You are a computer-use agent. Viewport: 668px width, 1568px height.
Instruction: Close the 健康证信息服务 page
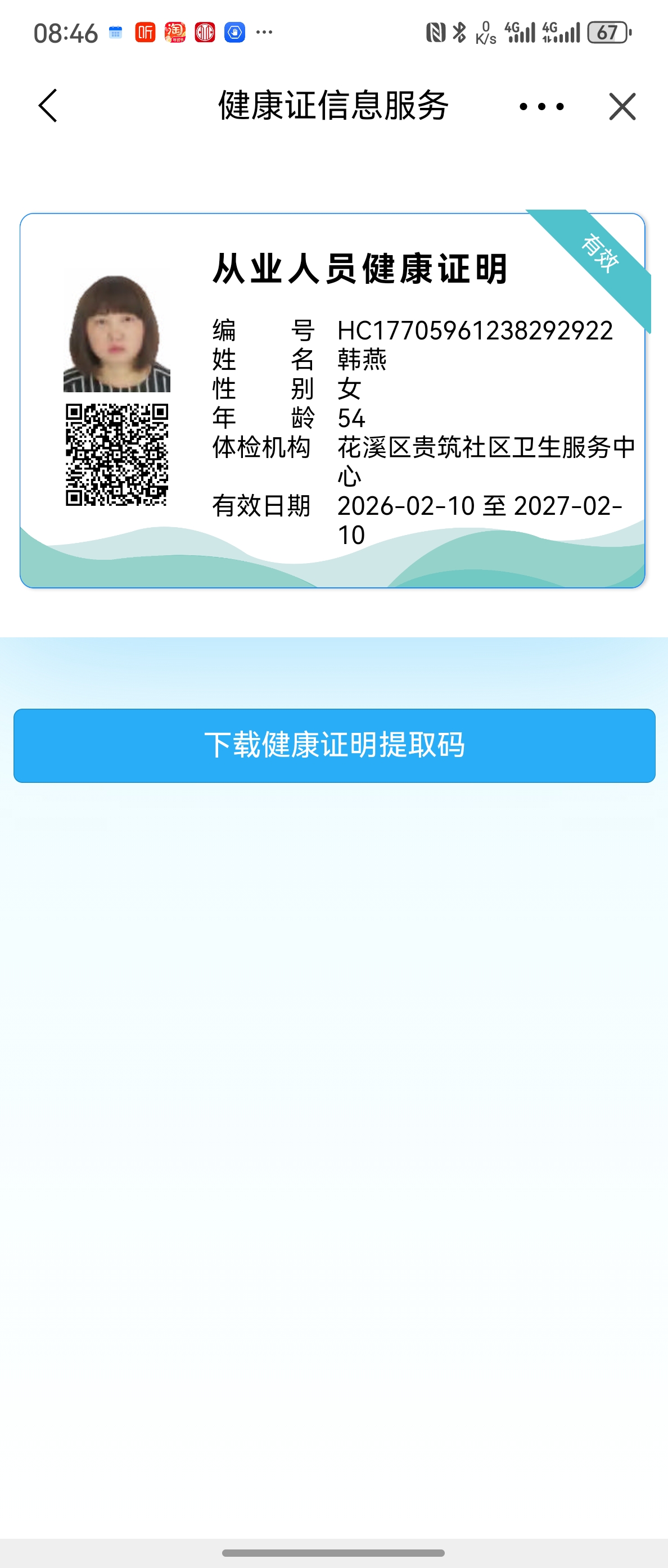(622, 107)
